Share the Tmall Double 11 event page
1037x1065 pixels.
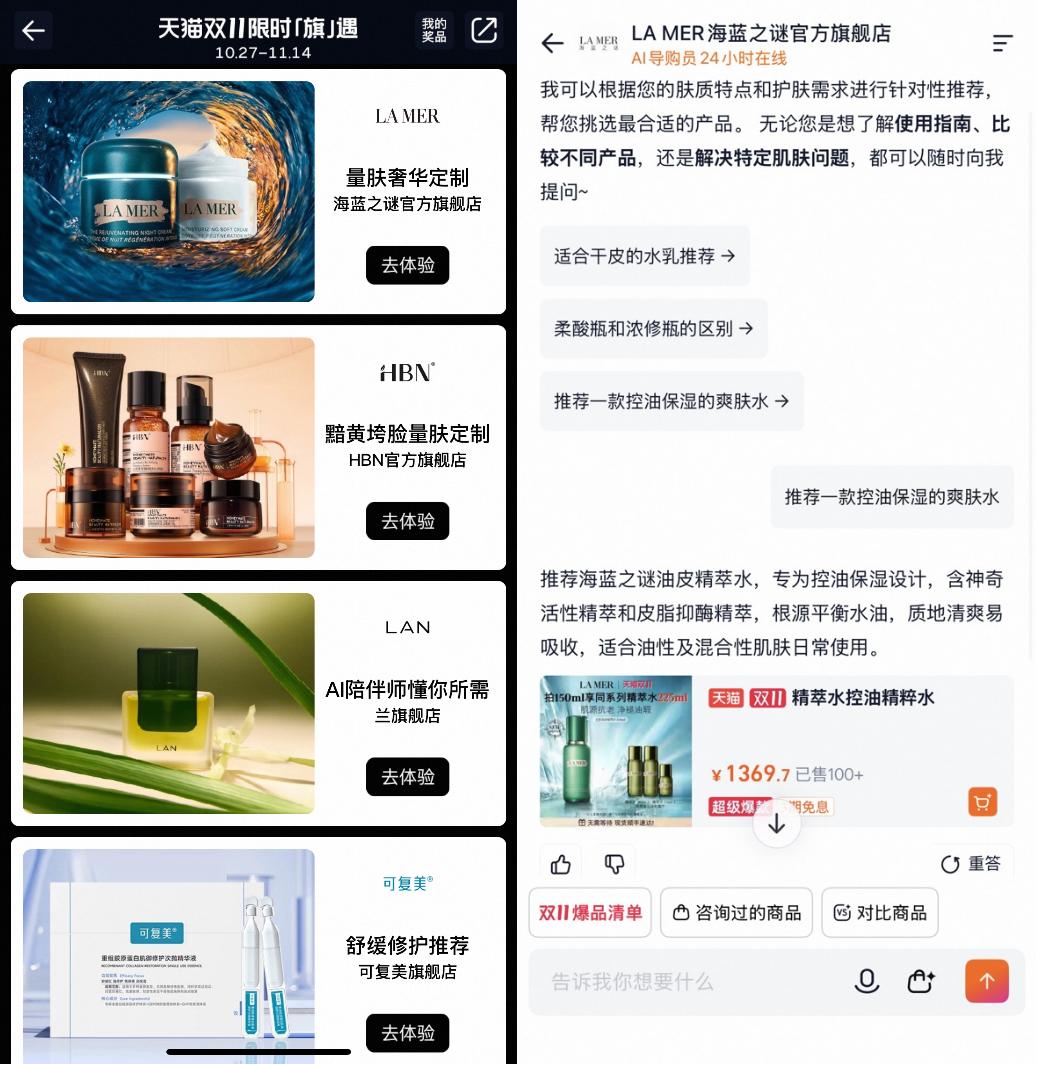(484, 30)
